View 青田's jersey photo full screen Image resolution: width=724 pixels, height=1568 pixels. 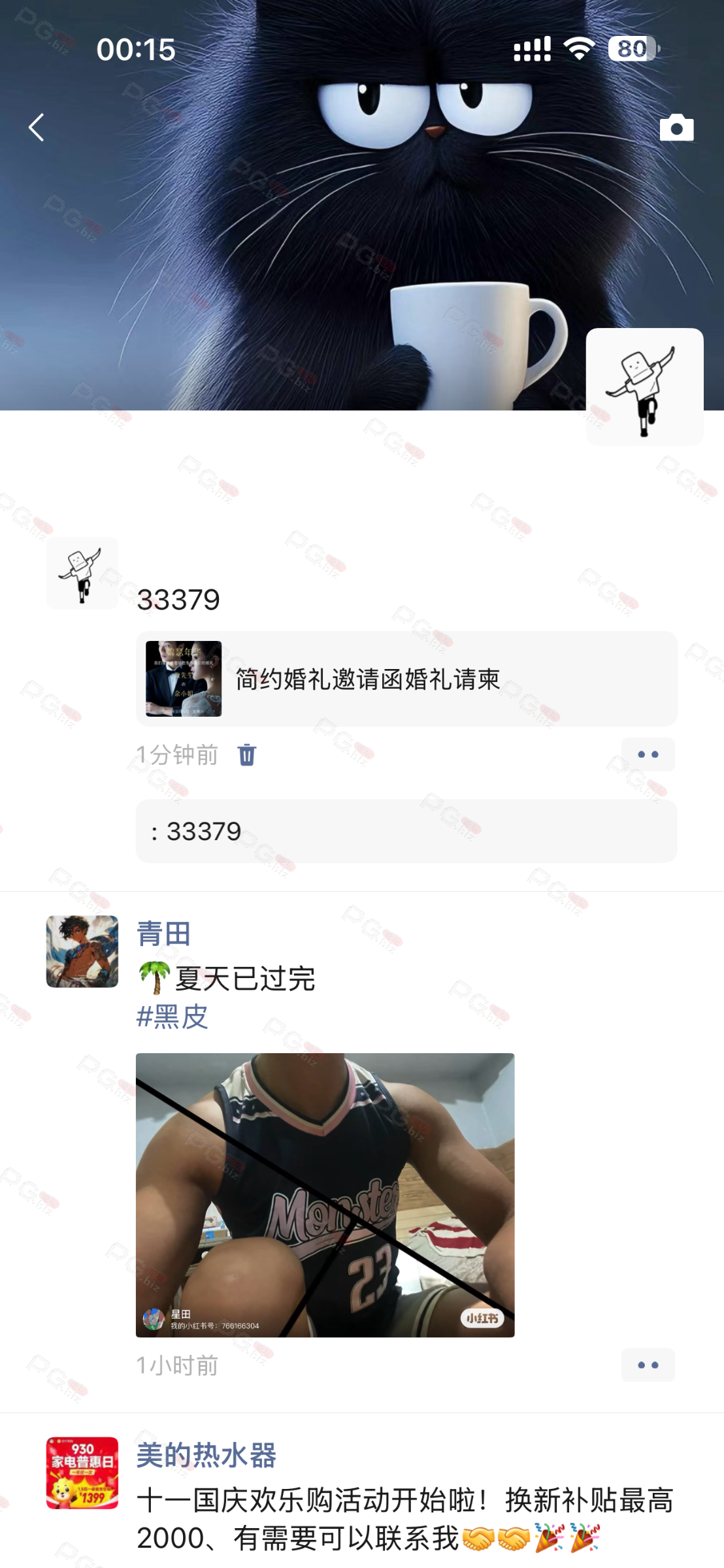coord(325,1195)
